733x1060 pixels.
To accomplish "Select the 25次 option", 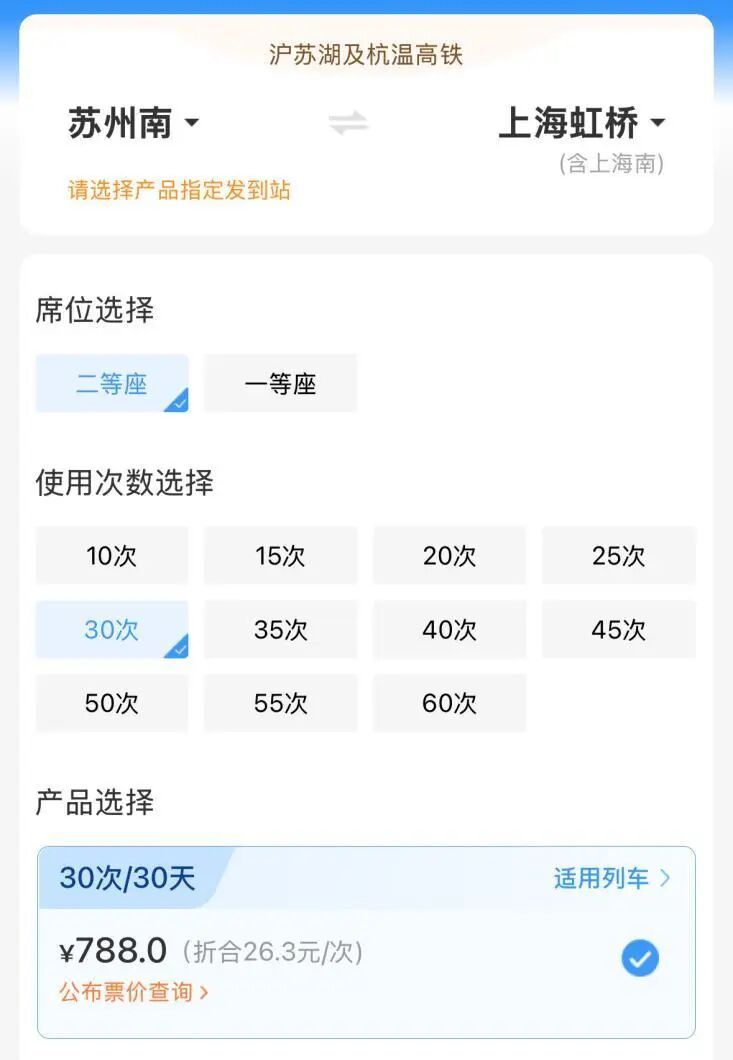I will pyautogui.click(x=618, y=556).
